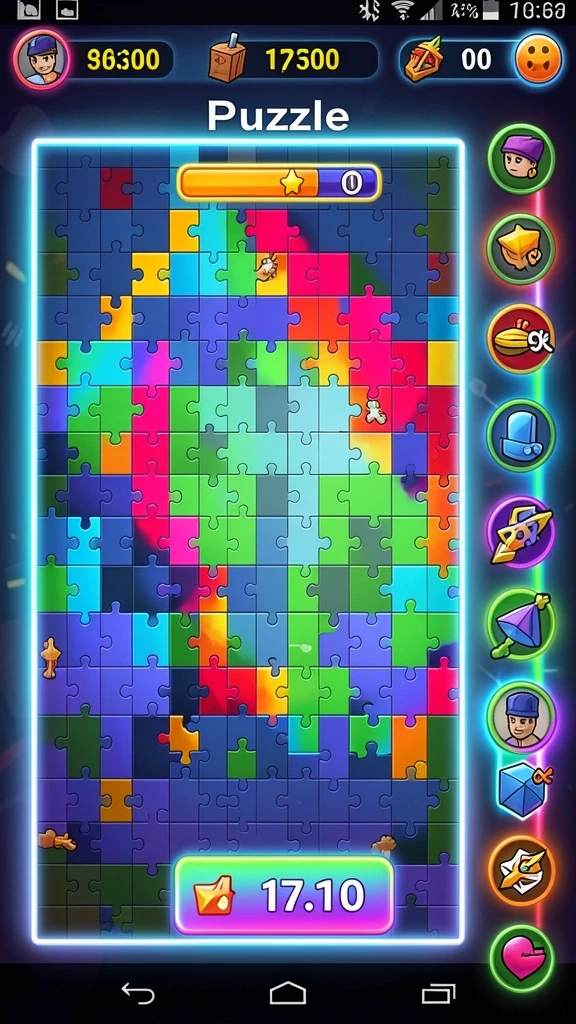The width and height of the screenshot is (576, 1024).
Task: Select the blue-cap character in the side column
Action: coord(520,716)
